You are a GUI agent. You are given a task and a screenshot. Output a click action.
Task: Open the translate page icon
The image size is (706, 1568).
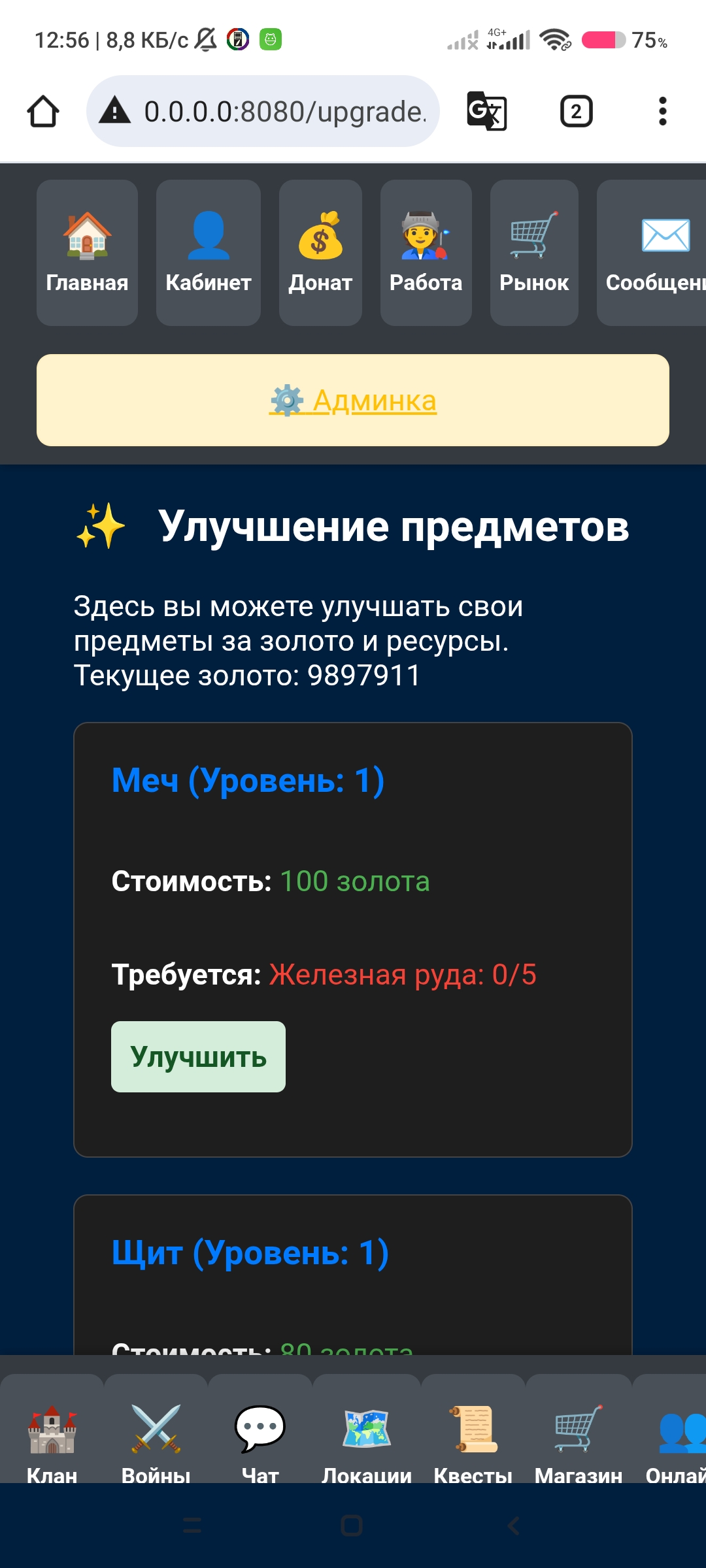(487, 112)
